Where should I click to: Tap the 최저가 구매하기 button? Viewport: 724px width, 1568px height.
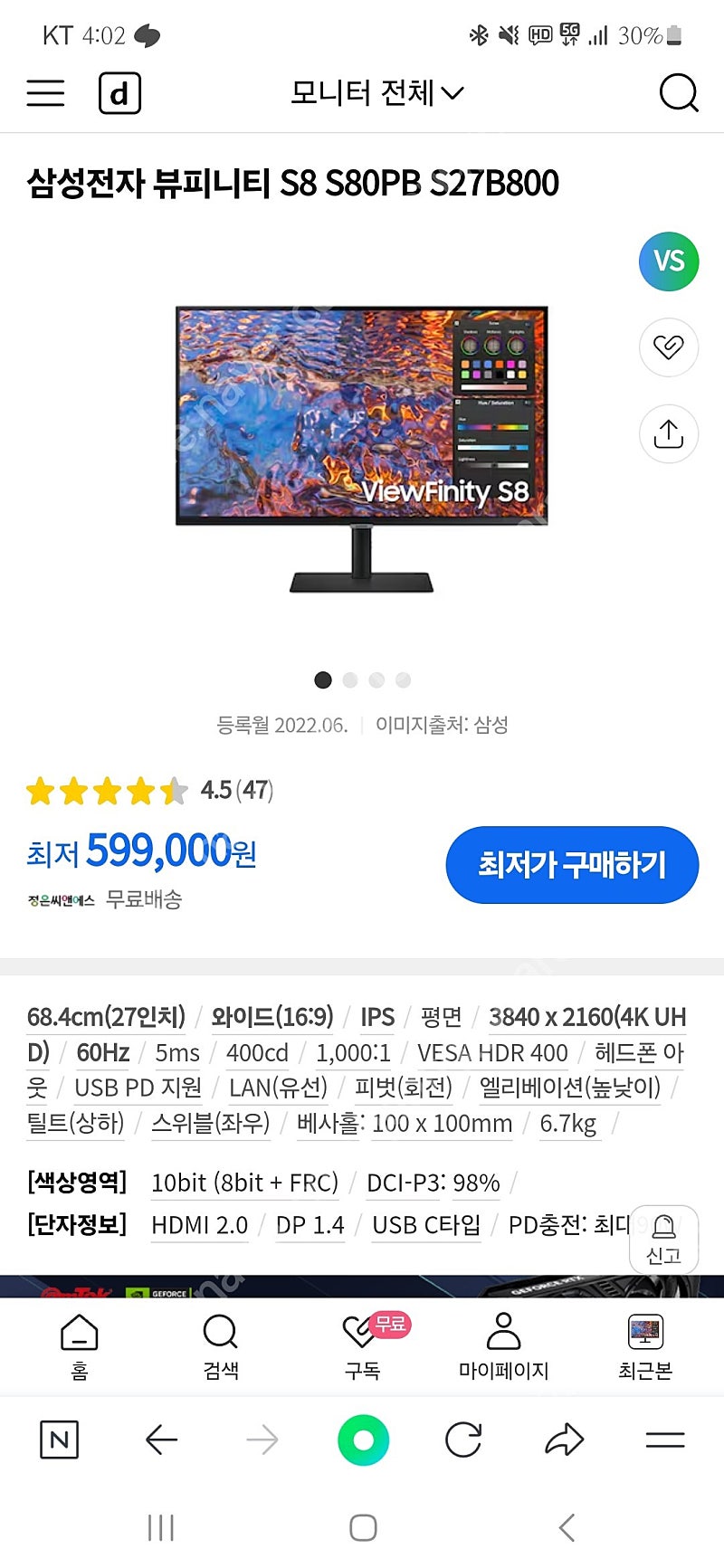point(572,864)
